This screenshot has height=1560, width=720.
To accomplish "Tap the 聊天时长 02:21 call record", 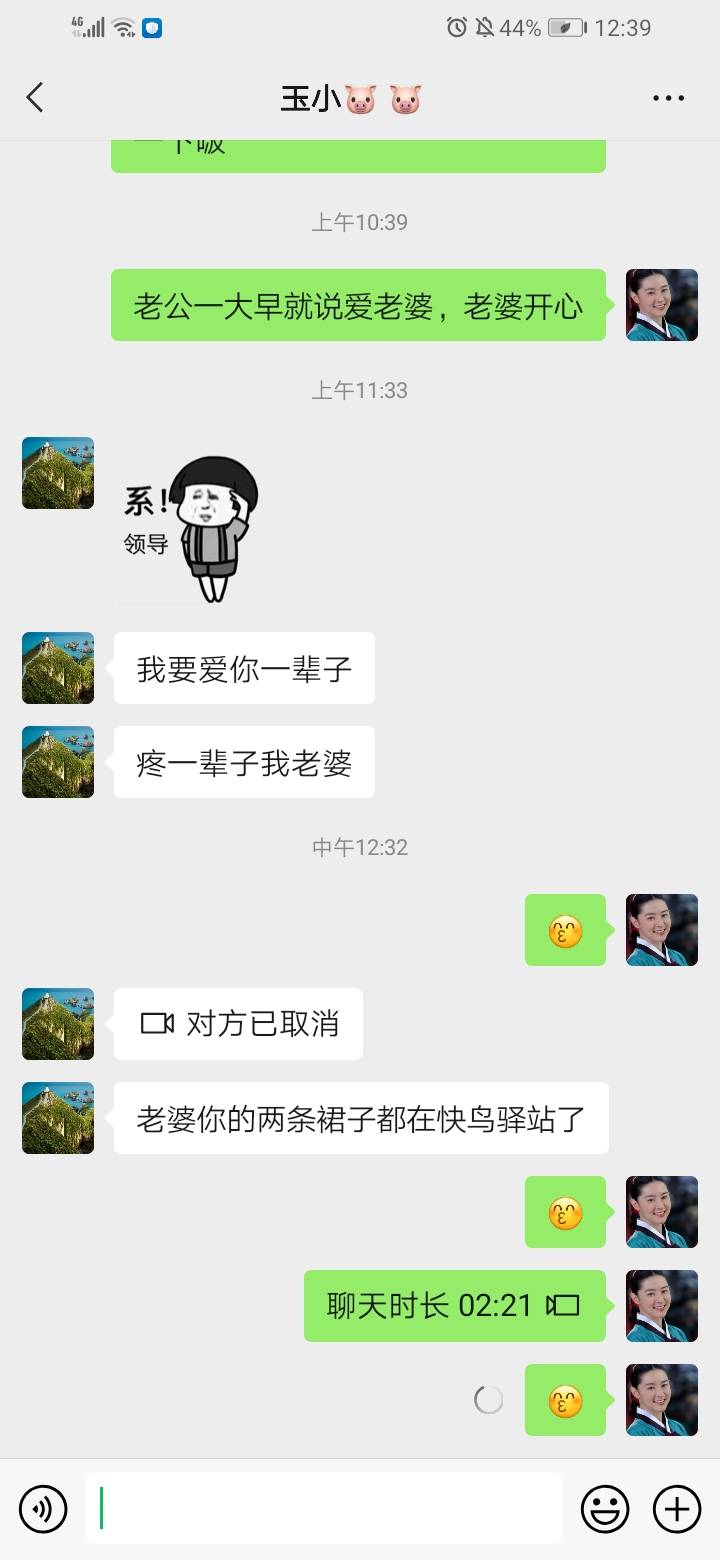I will tap(455, 1305).
